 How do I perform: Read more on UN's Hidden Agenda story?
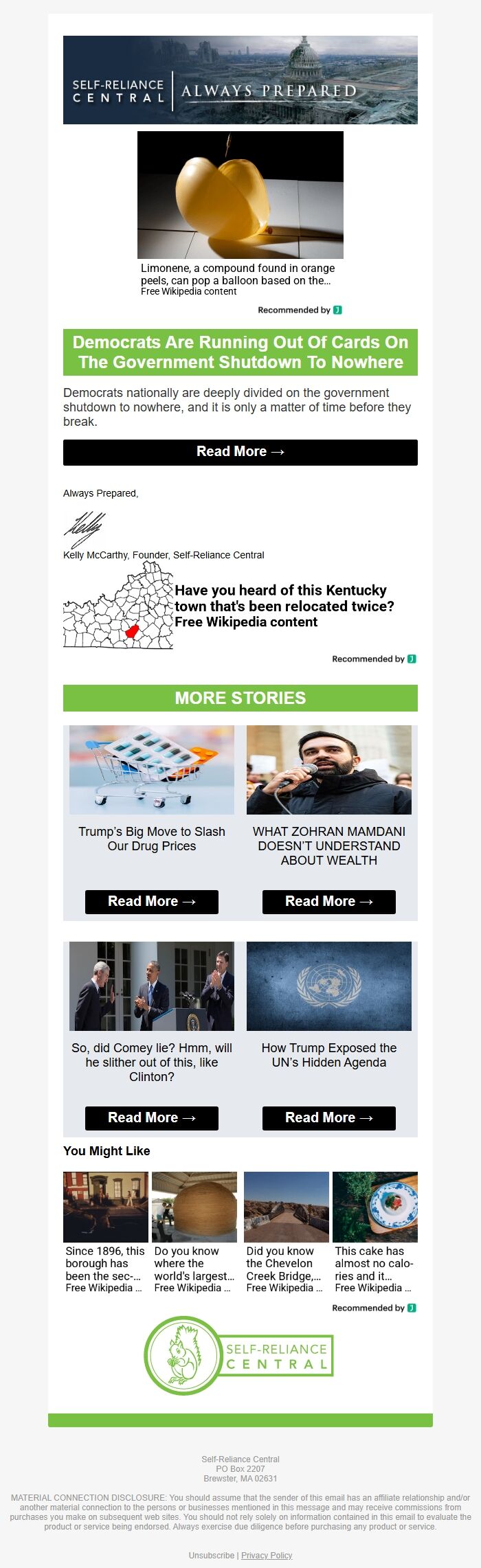pyautogui.click(x=328, y=1117)
